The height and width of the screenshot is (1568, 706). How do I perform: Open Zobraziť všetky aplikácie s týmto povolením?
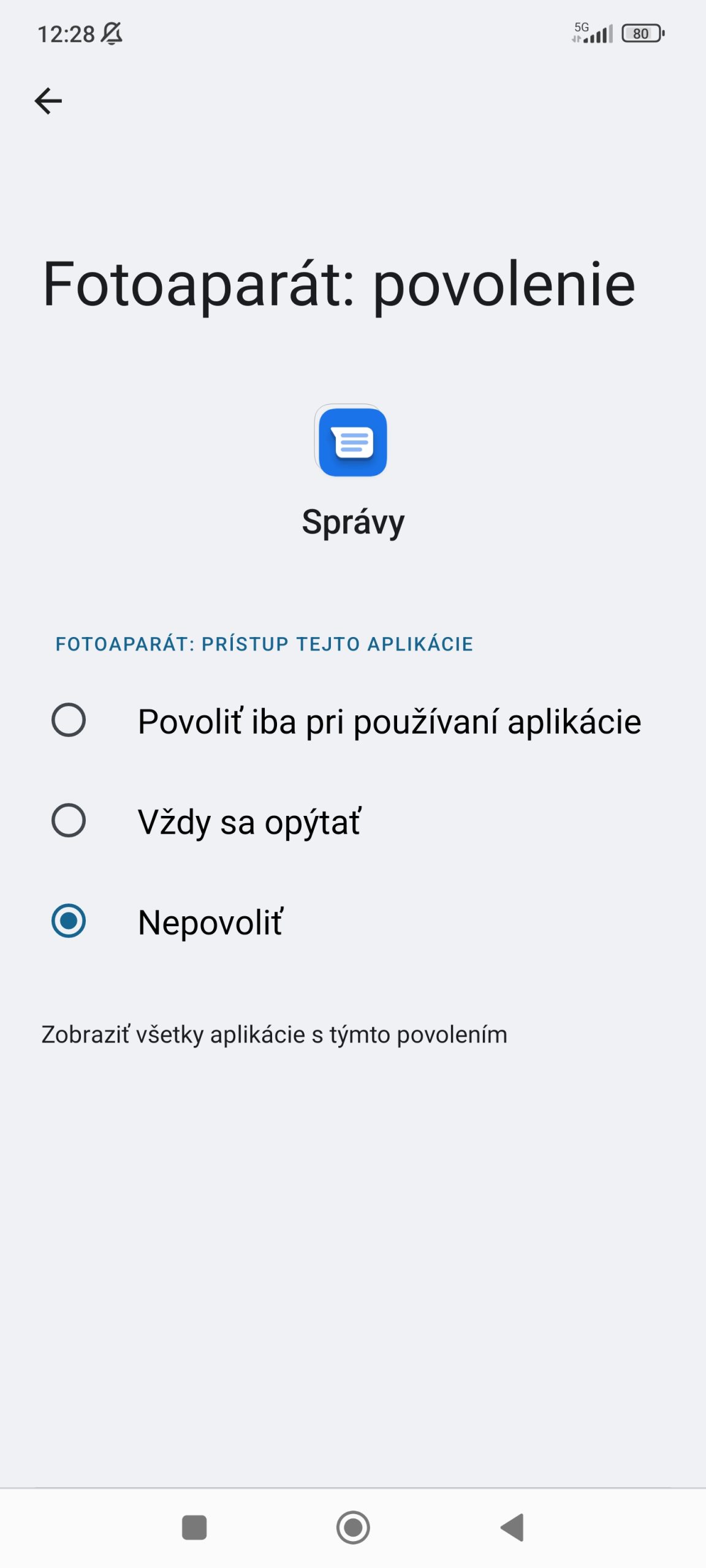coord(274,1035)
